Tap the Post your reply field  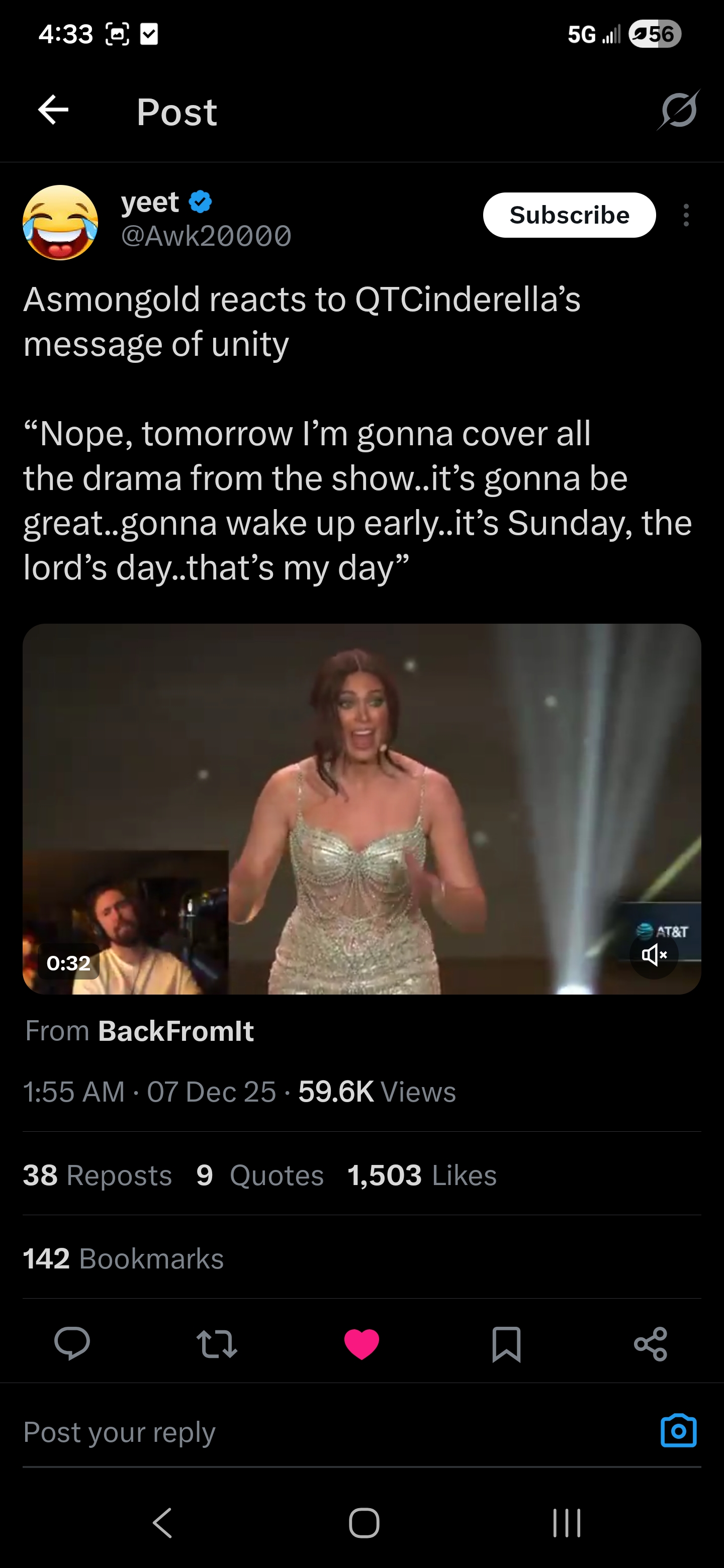point(305,1432)
